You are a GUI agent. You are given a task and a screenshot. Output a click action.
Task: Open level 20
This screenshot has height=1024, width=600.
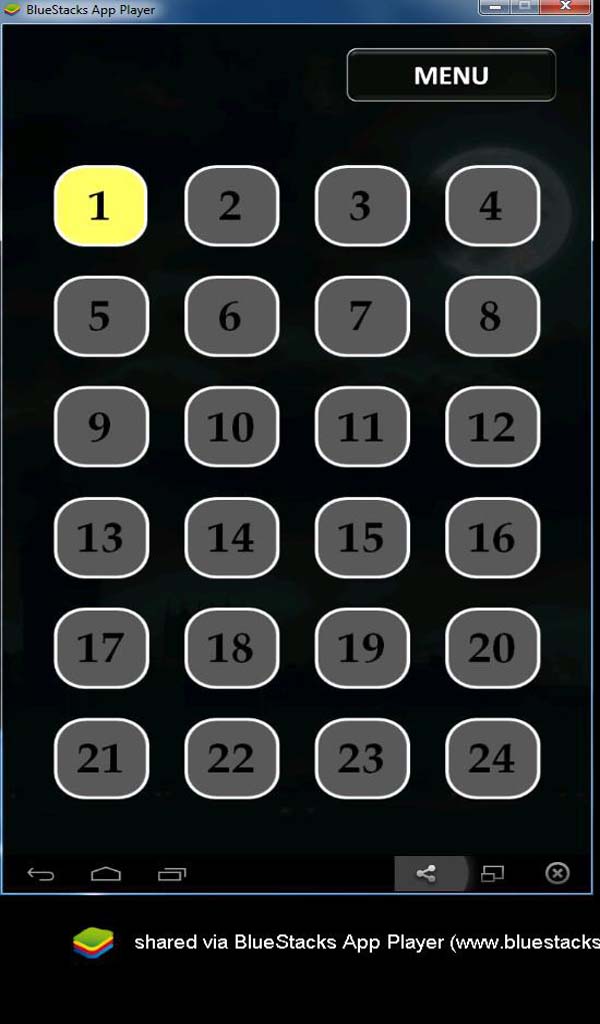coord(492,648)
